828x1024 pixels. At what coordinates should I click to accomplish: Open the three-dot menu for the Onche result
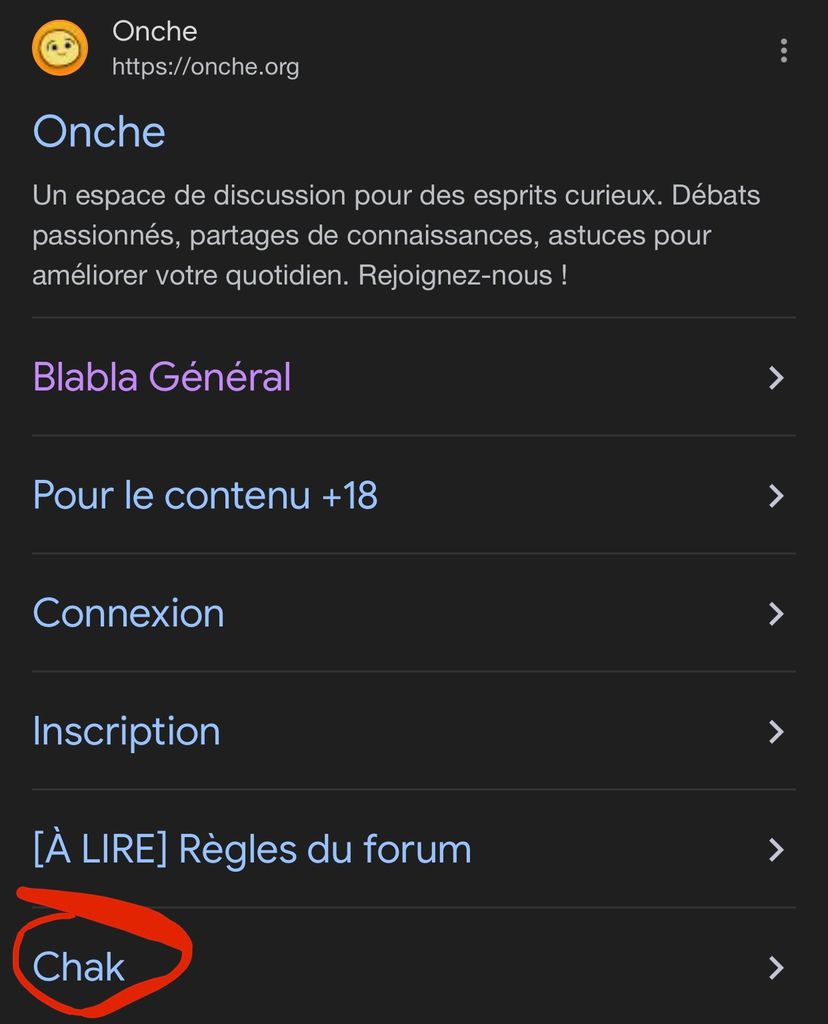coord(783,50)
